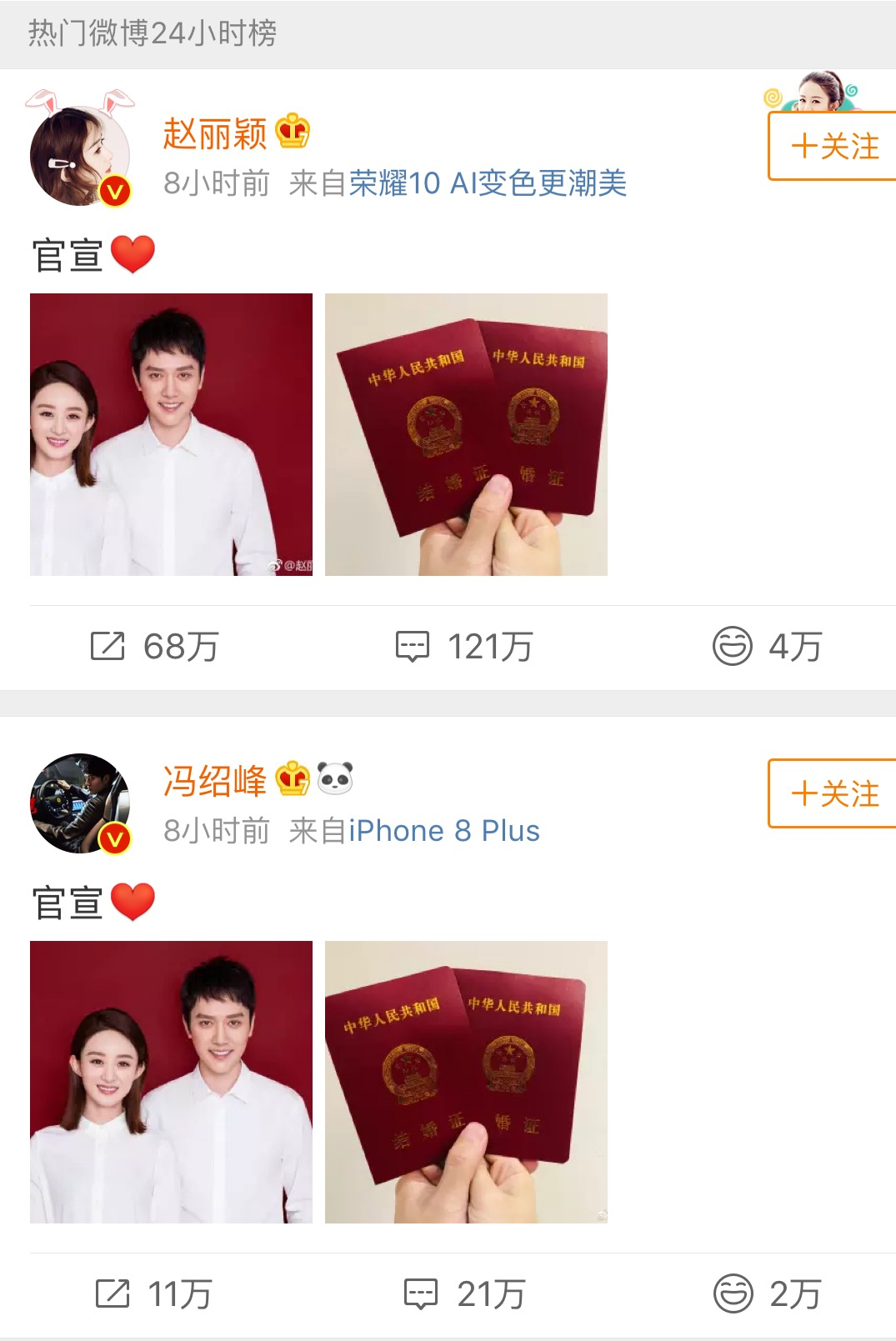
Task: Open 赵丽颖's profile avatar
Action: [80, 155]
